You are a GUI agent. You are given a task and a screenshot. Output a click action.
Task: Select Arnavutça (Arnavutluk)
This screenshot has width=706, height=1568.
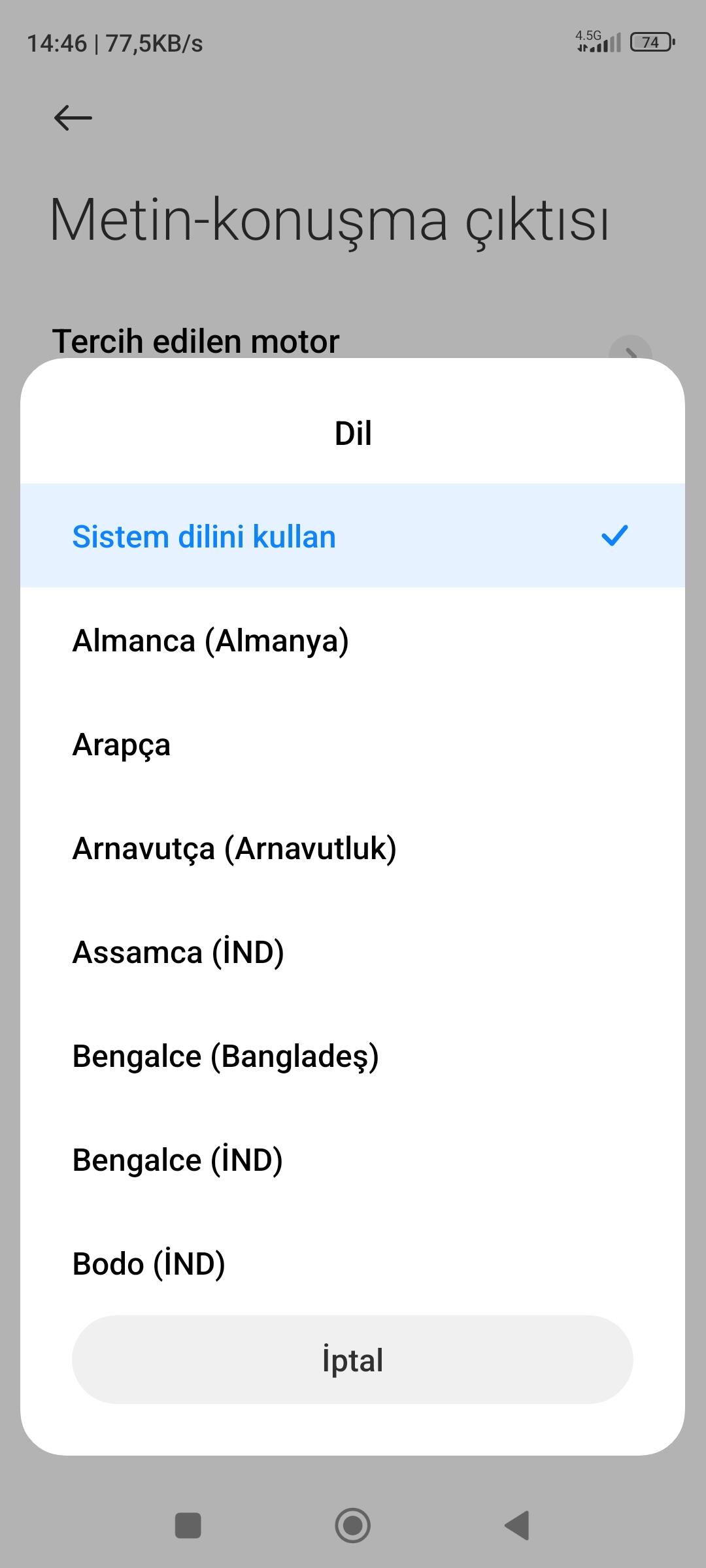coord(352,848)
